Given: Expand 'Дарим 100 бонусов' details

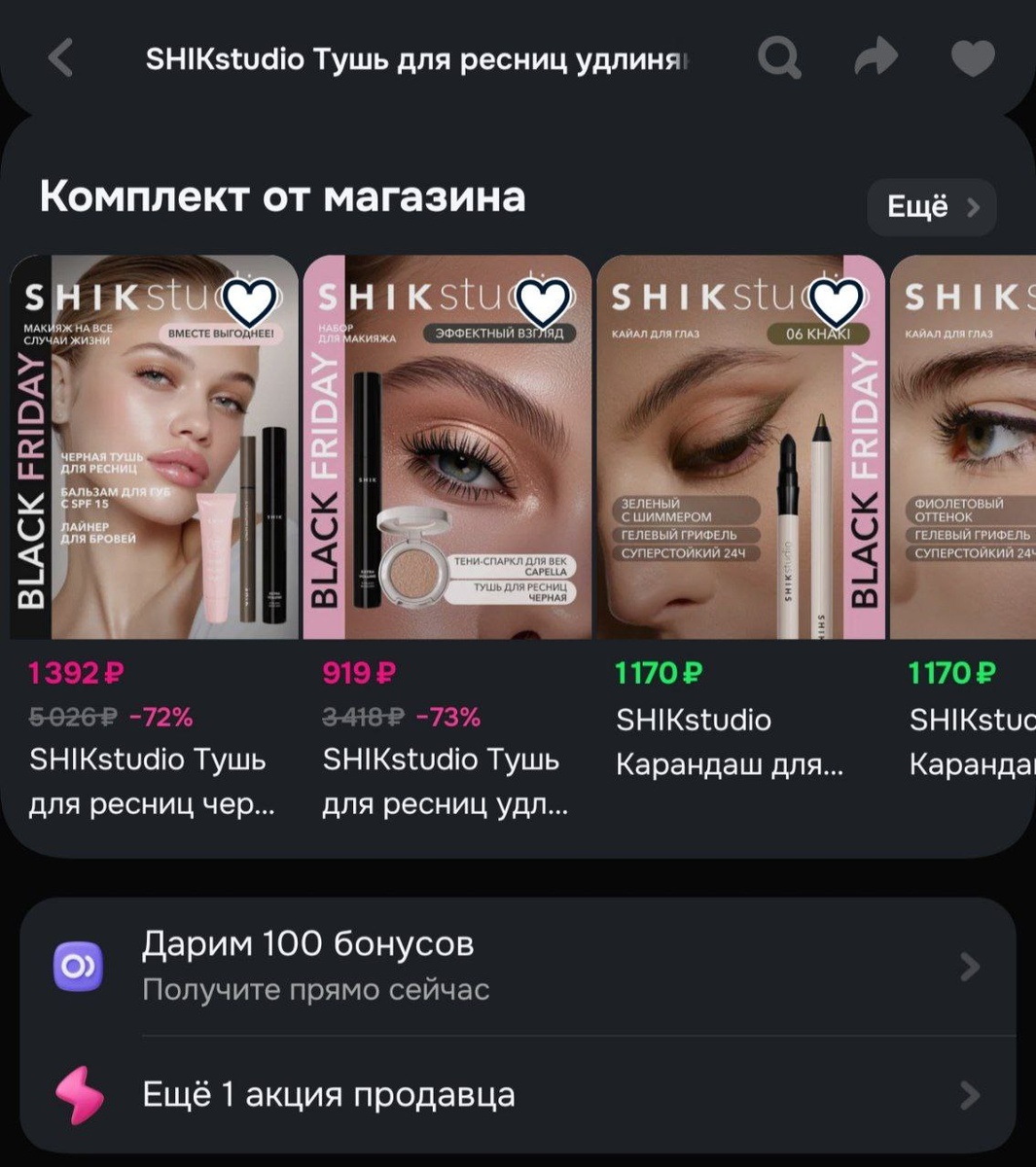Looking at the screenshot, I should [x=308, y=942].
